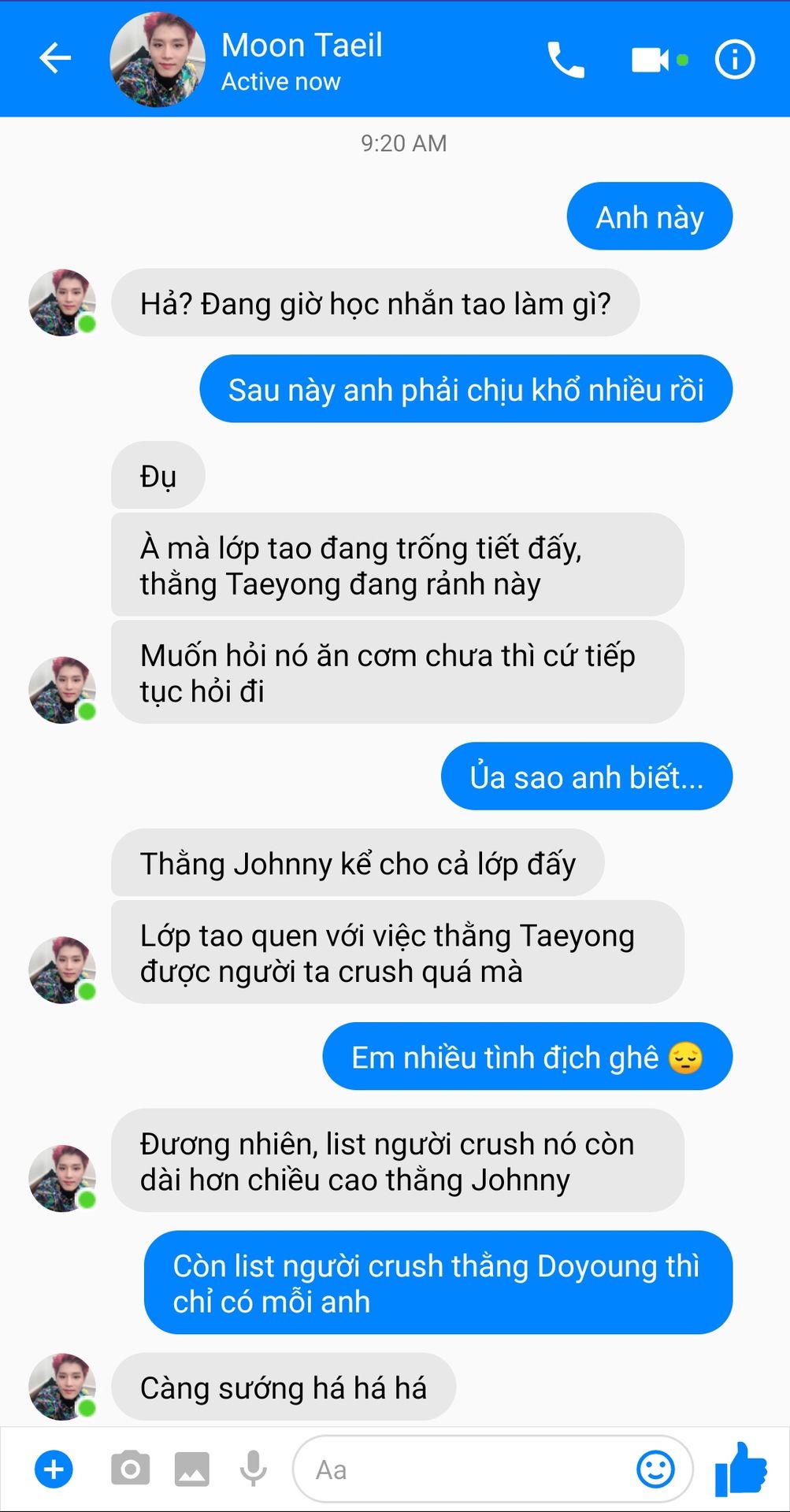Open the photo gallery picker
Screen dimensions: 790x1512
192,1469
